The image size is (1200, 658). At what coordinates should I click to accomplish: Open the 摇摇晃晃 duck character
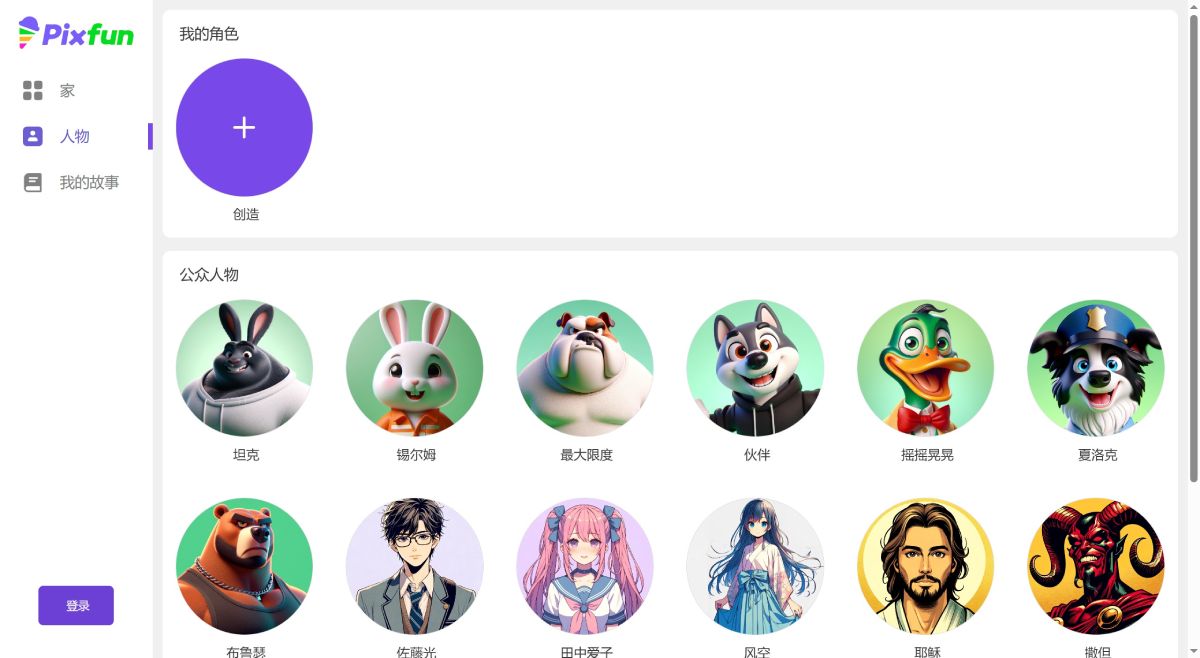click(x=926, y=369)
